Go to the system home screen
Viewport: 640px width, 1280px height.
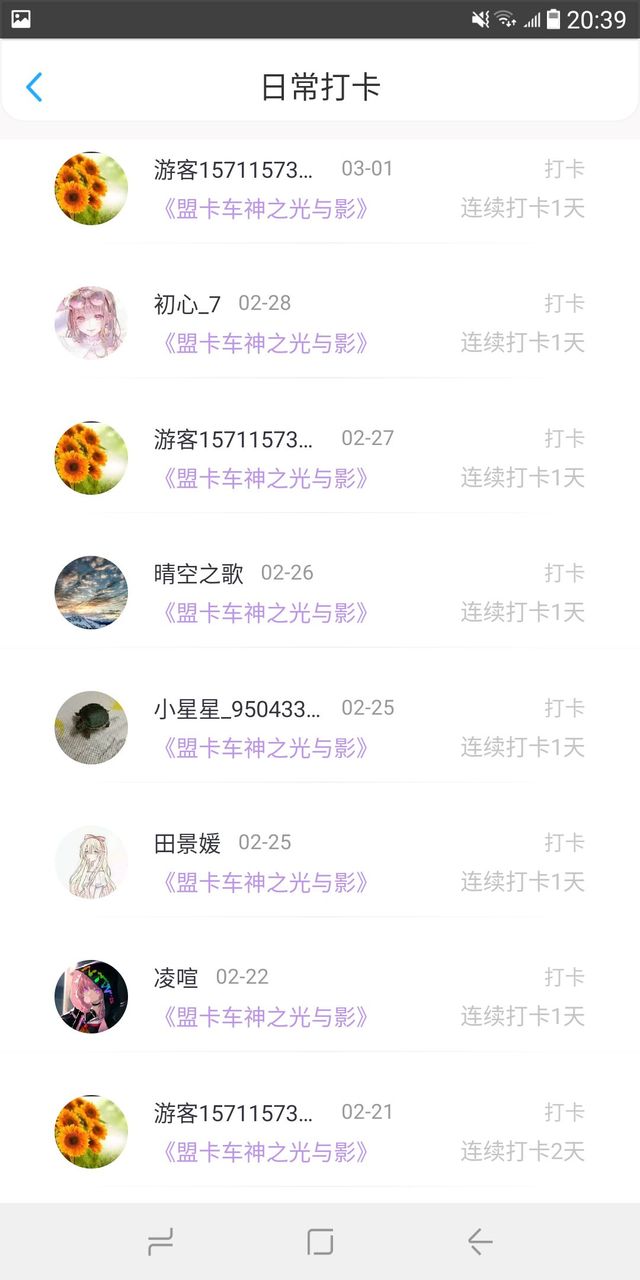pyautogui.click(x=320, y=1242)
